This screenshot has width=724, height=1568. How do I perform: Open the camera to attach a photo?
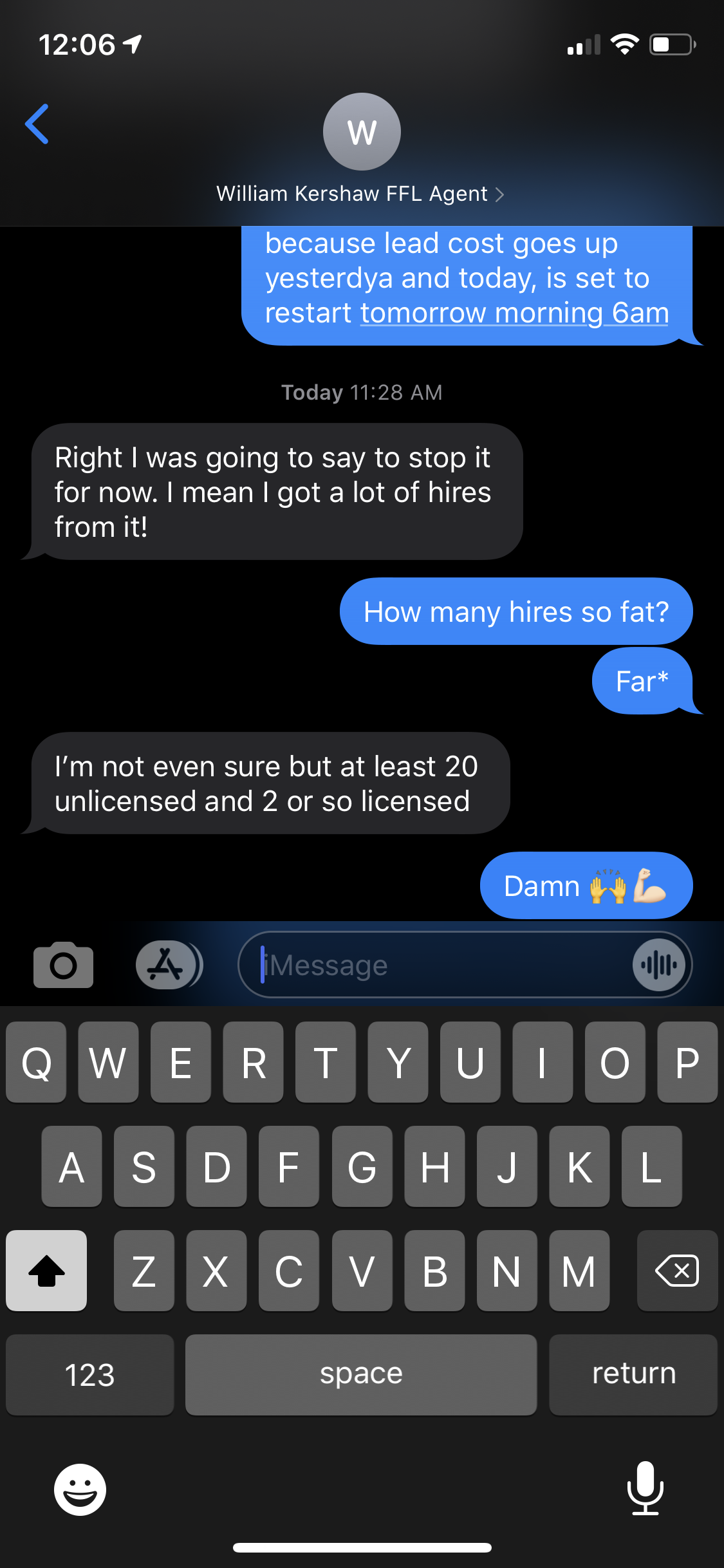[63, 965]
